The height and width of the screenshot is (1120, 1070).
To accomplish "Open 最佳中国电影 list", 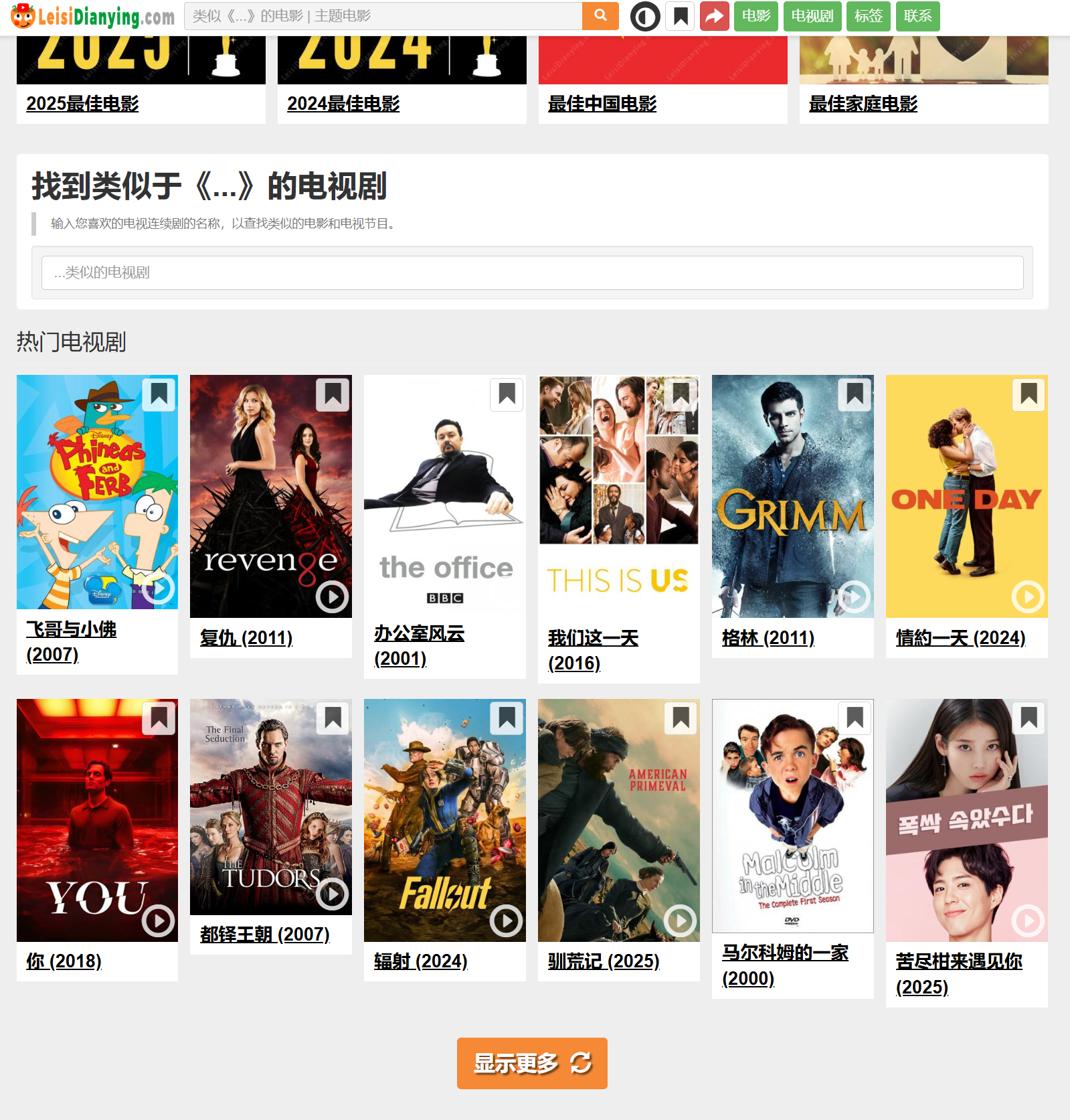I will [x=602, y=104].
